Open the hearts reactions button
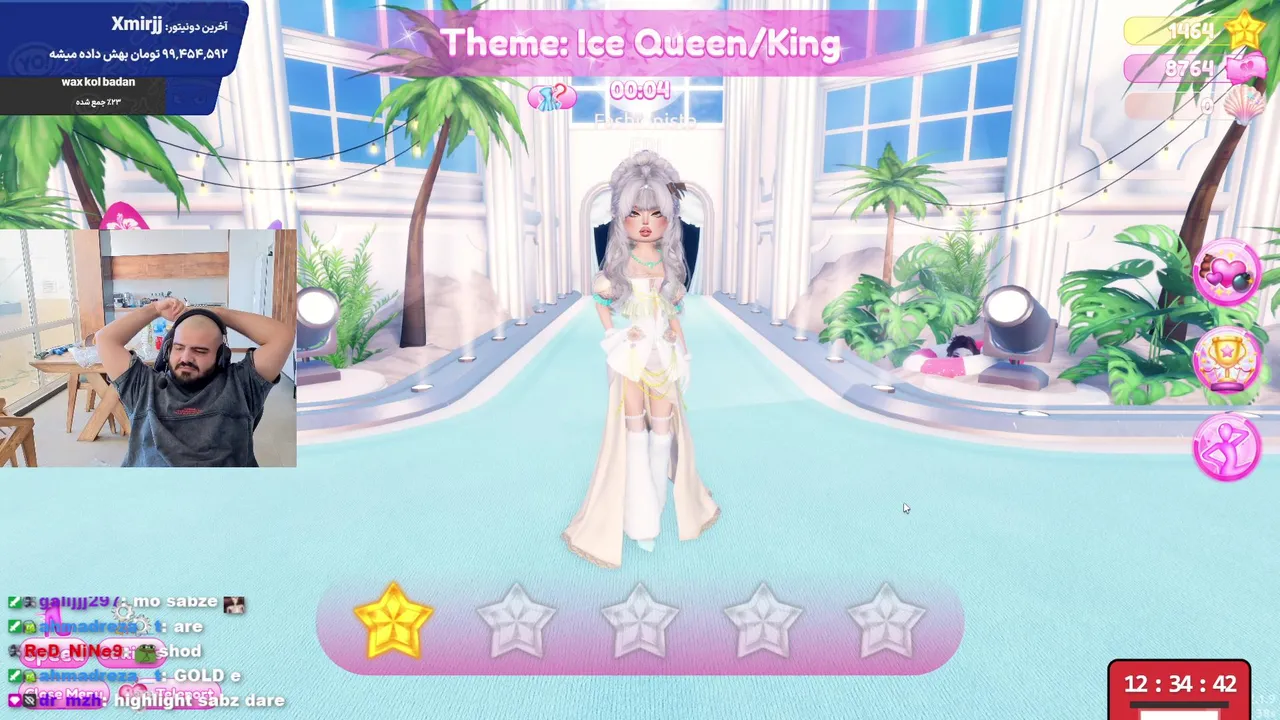 pyautogui.click(x=1227, y=274)
